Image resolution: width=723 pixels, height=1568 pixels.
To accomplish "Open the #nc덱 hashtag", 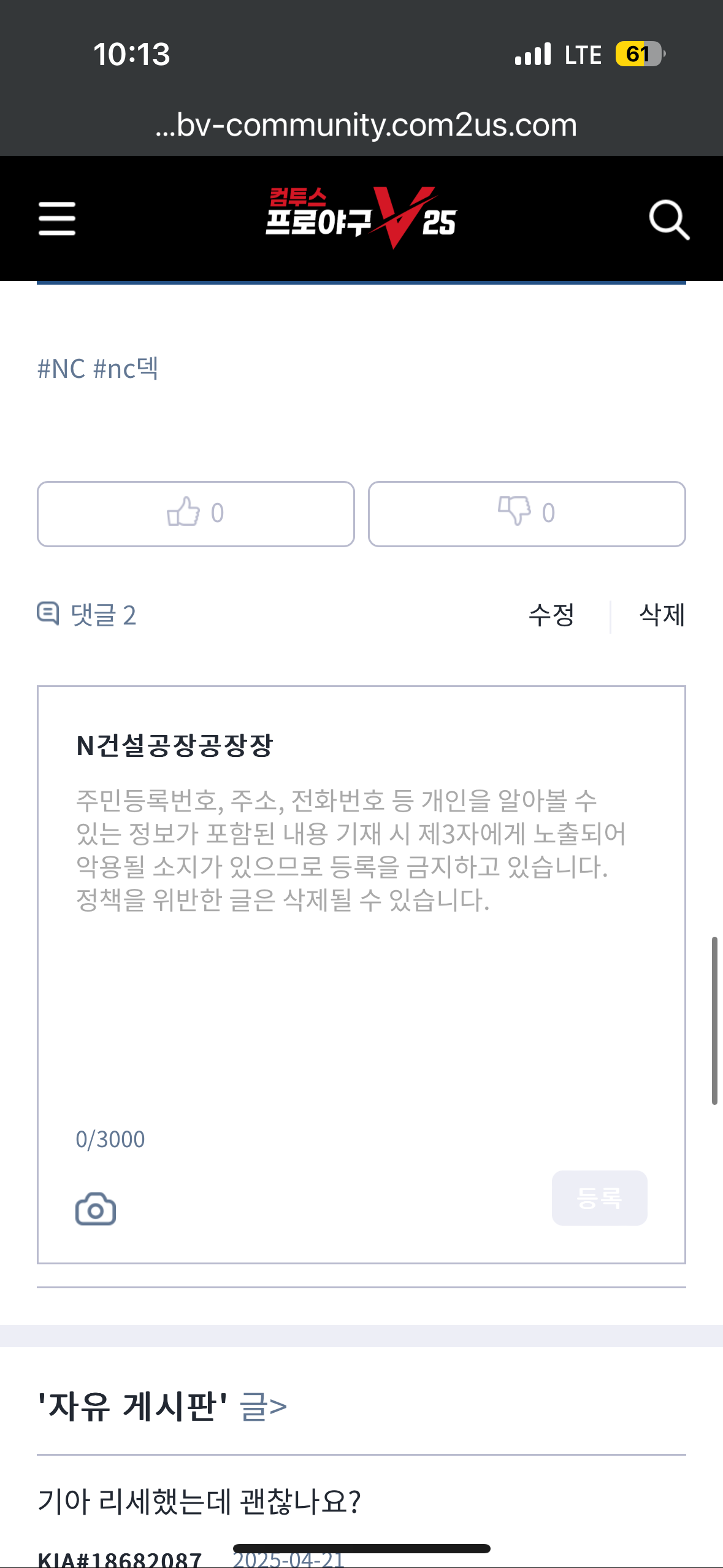I will pyautogui.click(x=126, y=369).
